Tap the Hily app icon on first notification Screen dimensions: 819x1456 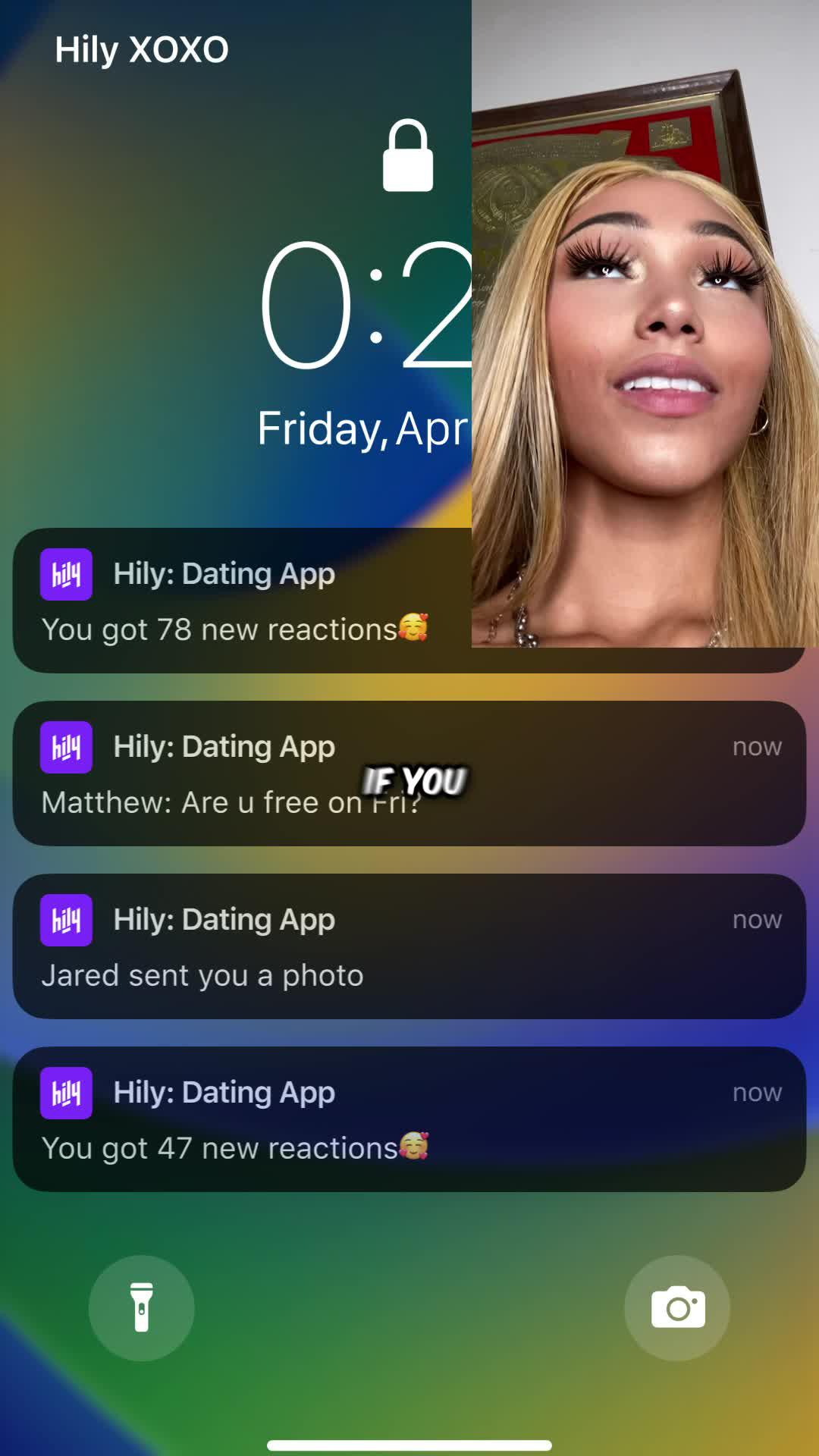(67, 574)
